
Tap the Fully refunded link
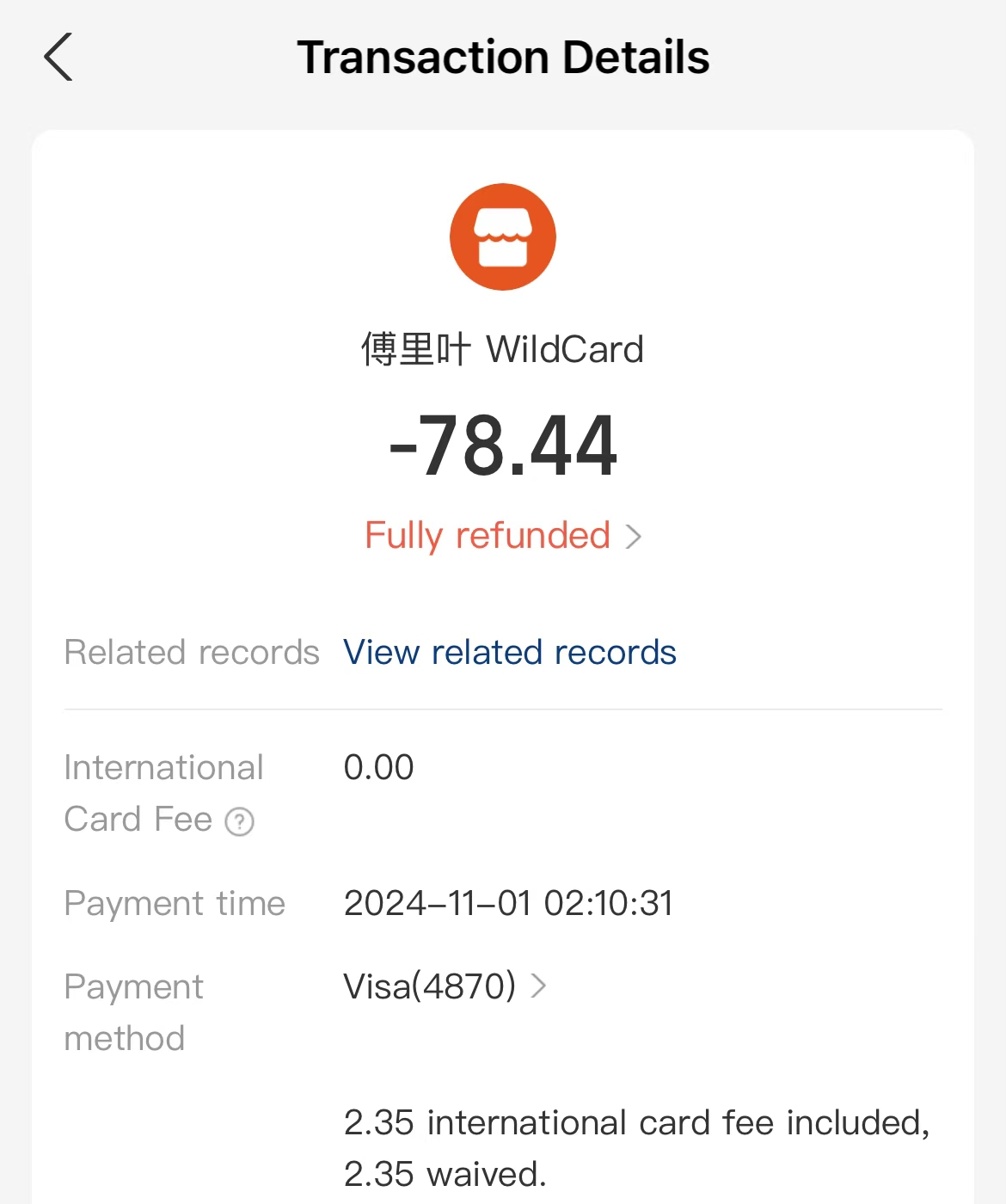click(x=488, y=536)
